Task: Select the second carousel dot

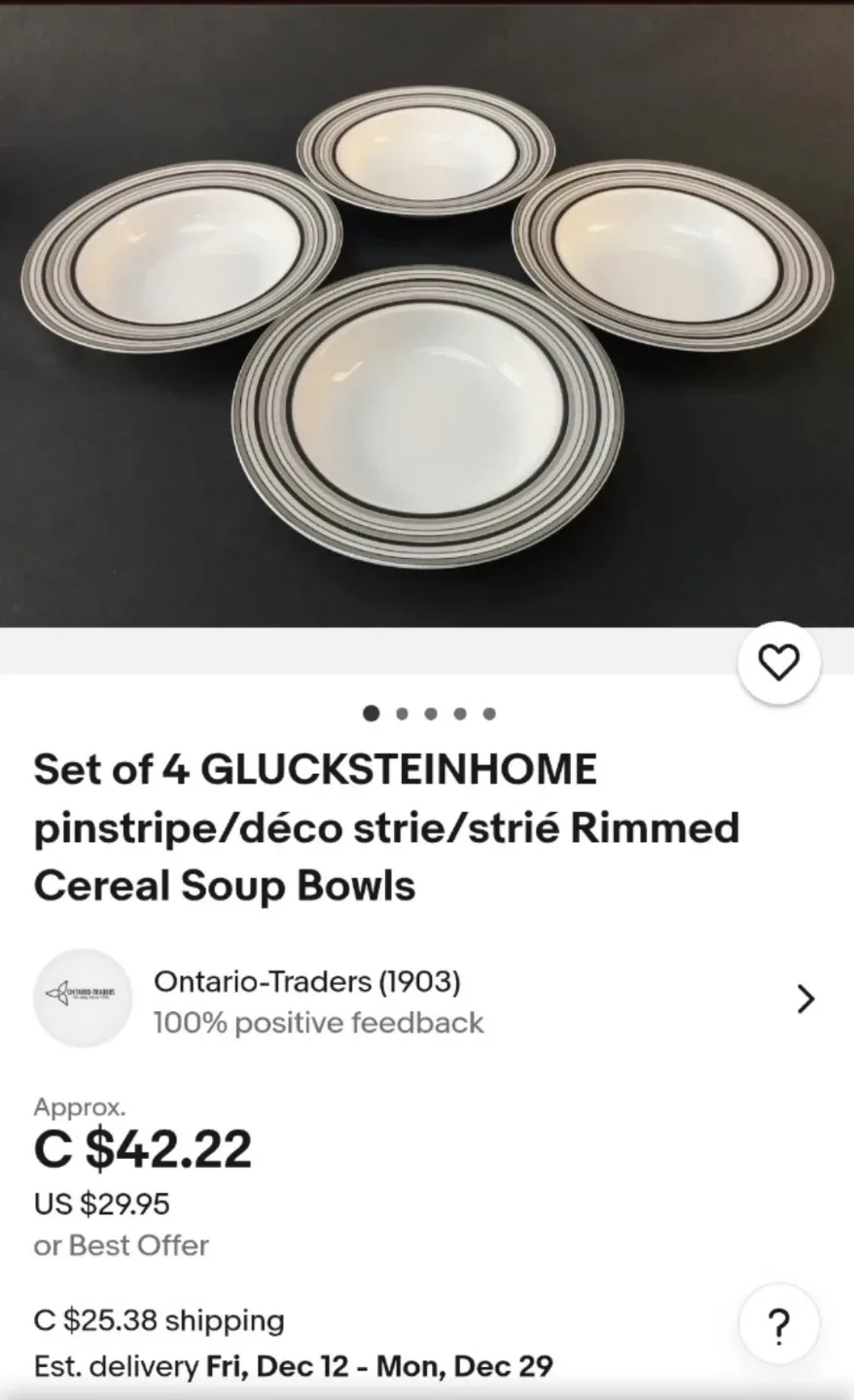Action: coord(400,713)
